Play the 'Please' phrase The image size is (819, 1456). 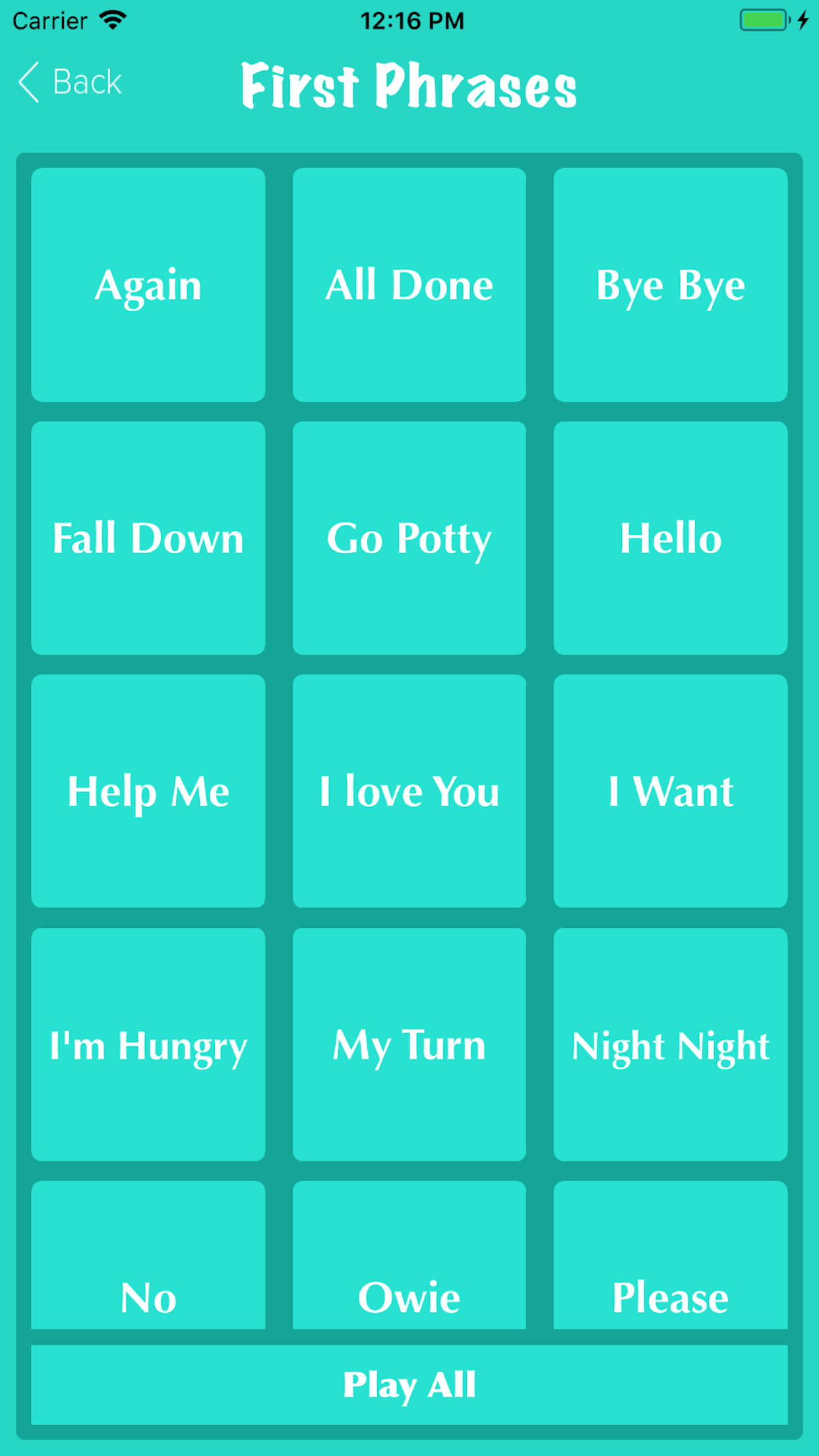(671, 1255)
